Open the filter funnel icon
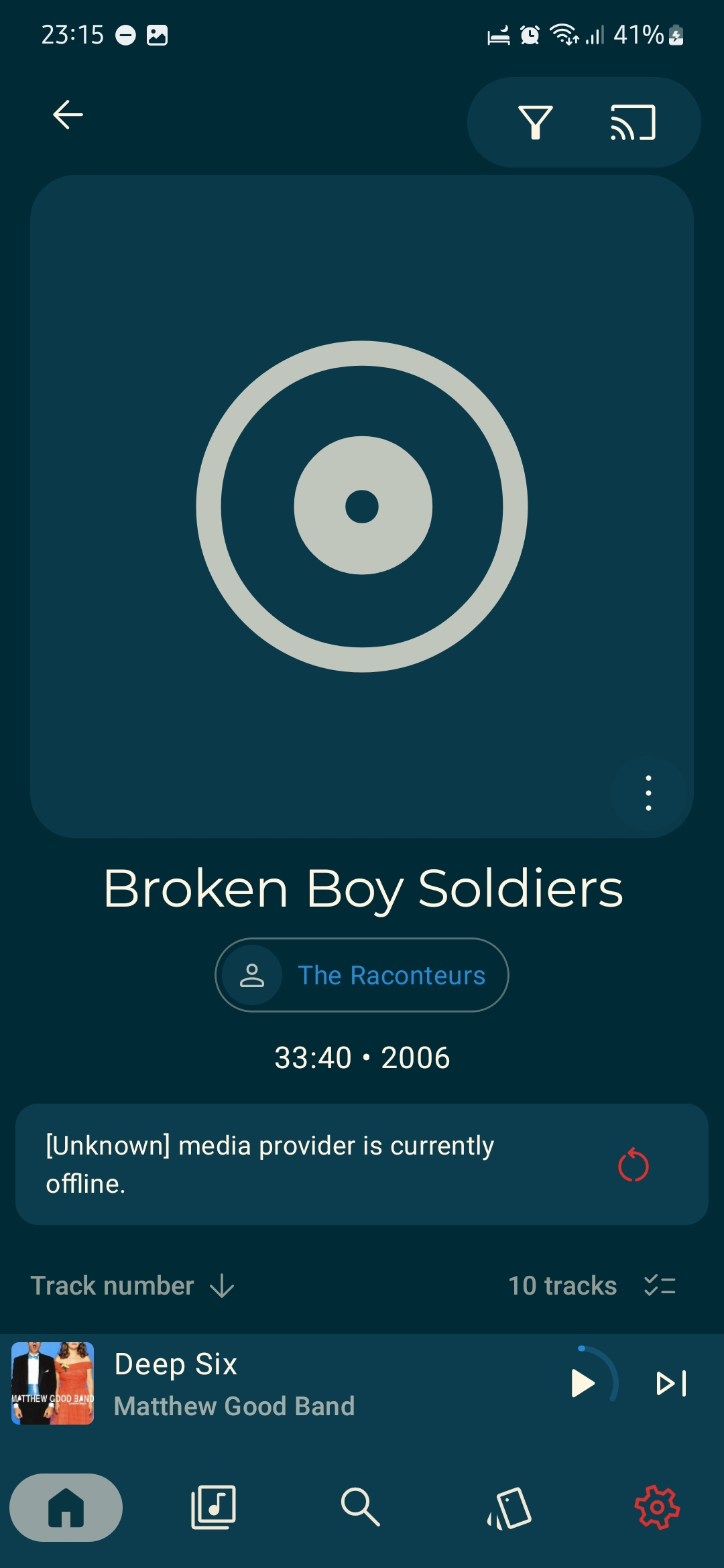The width and height of the screenshot is (724, 1568). pos(536,123)
